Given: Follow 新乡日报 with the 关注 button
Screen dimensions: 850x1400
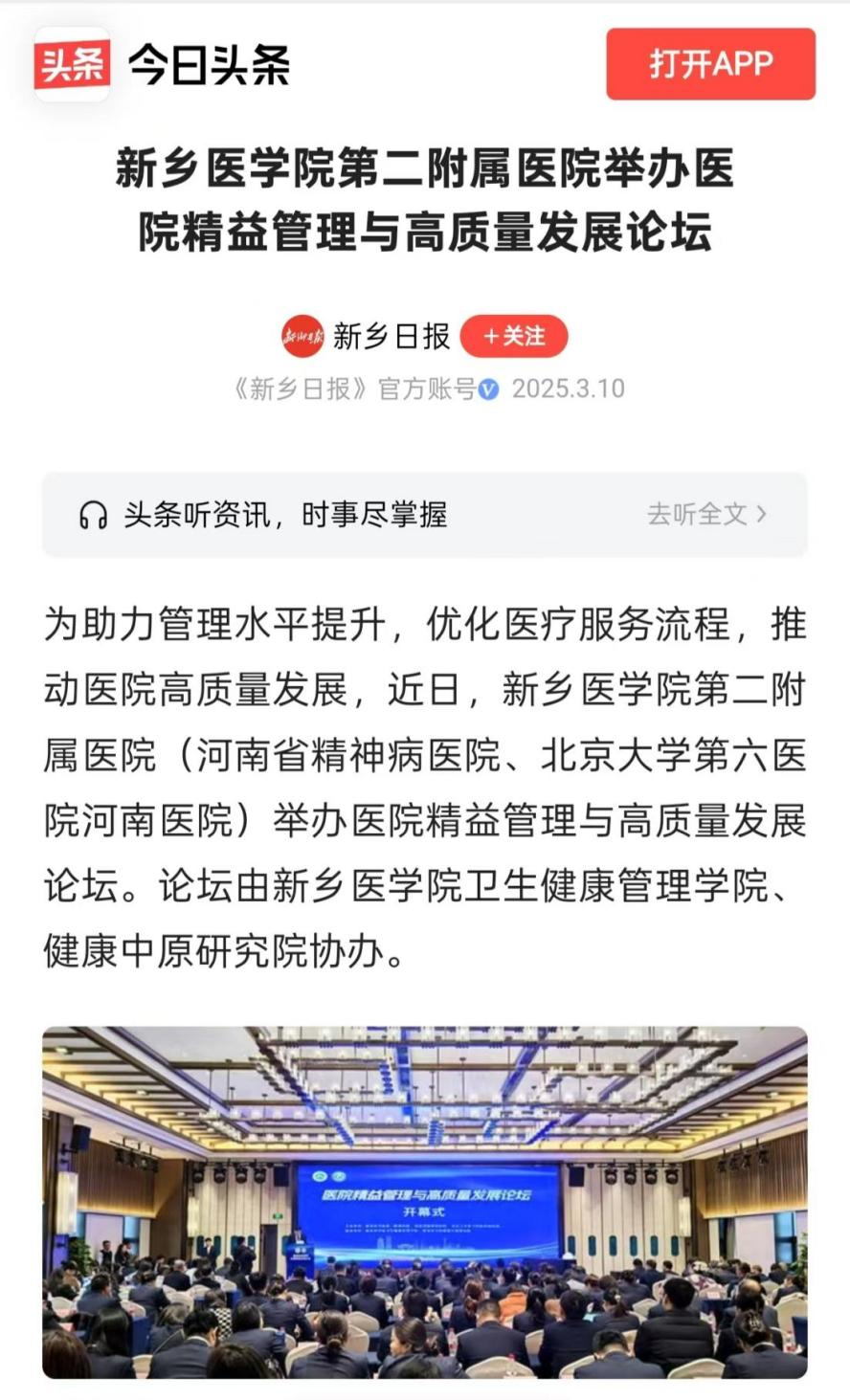Looking at the screenshot, I should point(514,337).
